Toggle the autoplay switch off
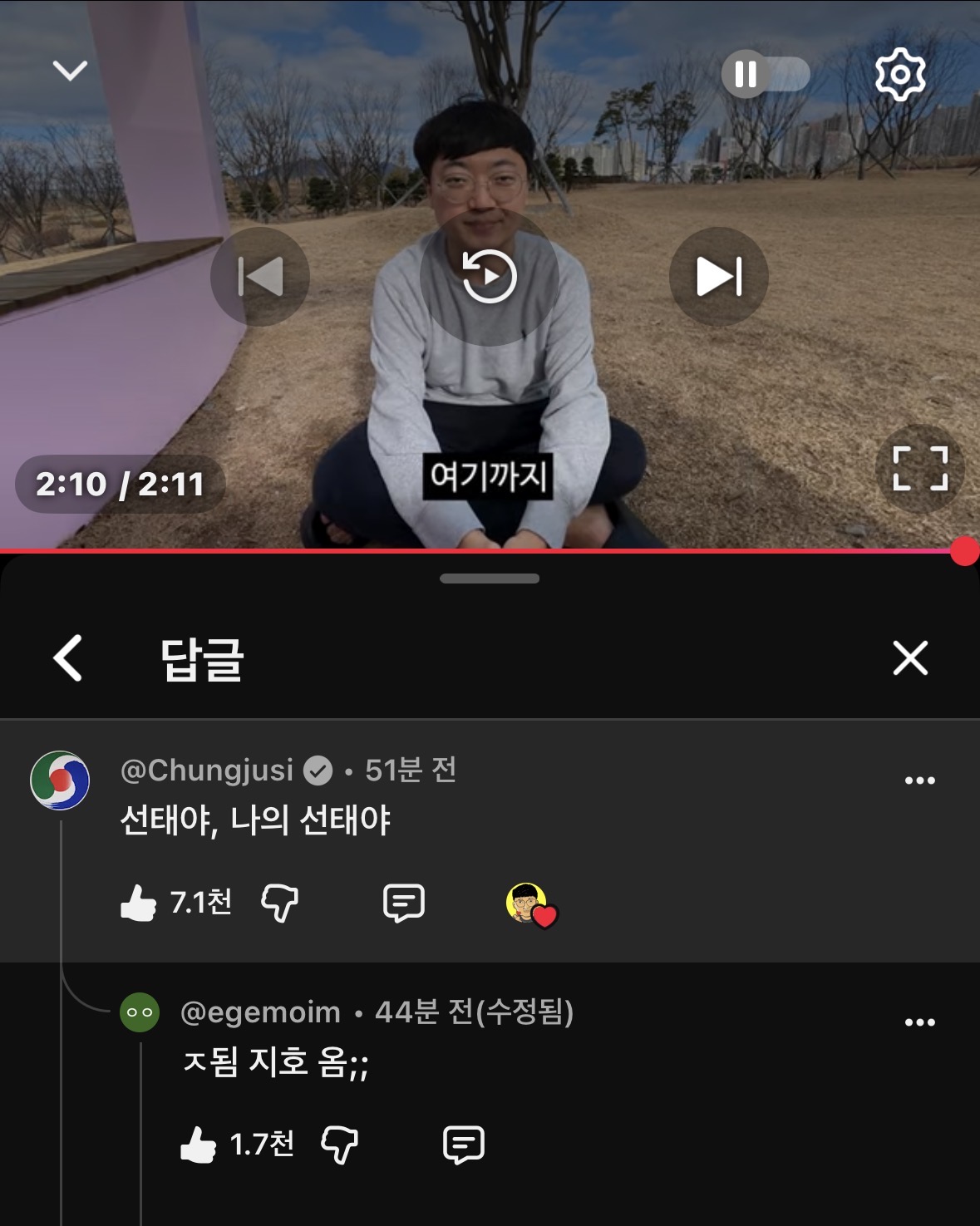Viewport: 980px width, 1226px height. [x=766, y=75]
